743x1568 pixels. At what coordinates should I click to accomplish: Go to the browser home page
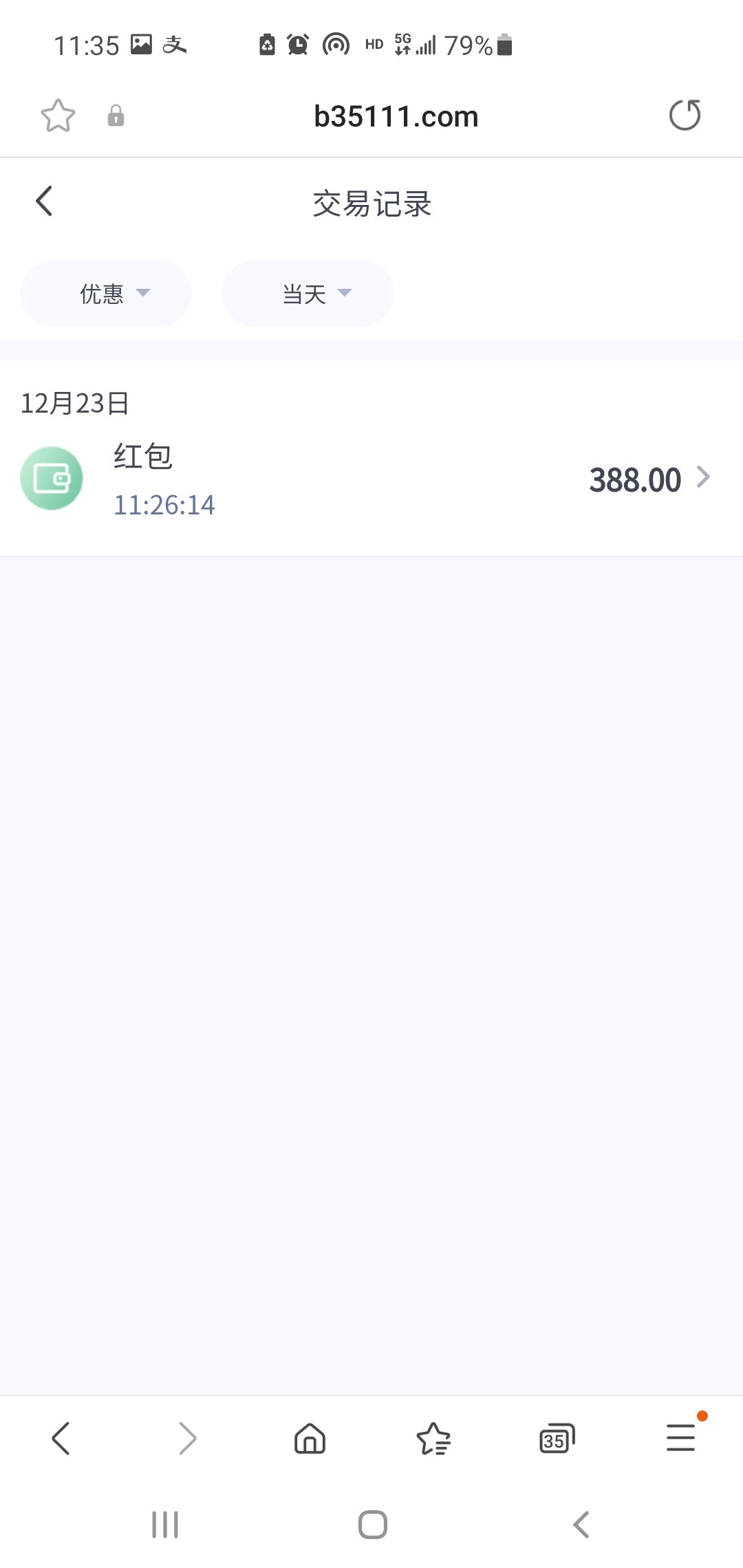(x=310, y=1439)
